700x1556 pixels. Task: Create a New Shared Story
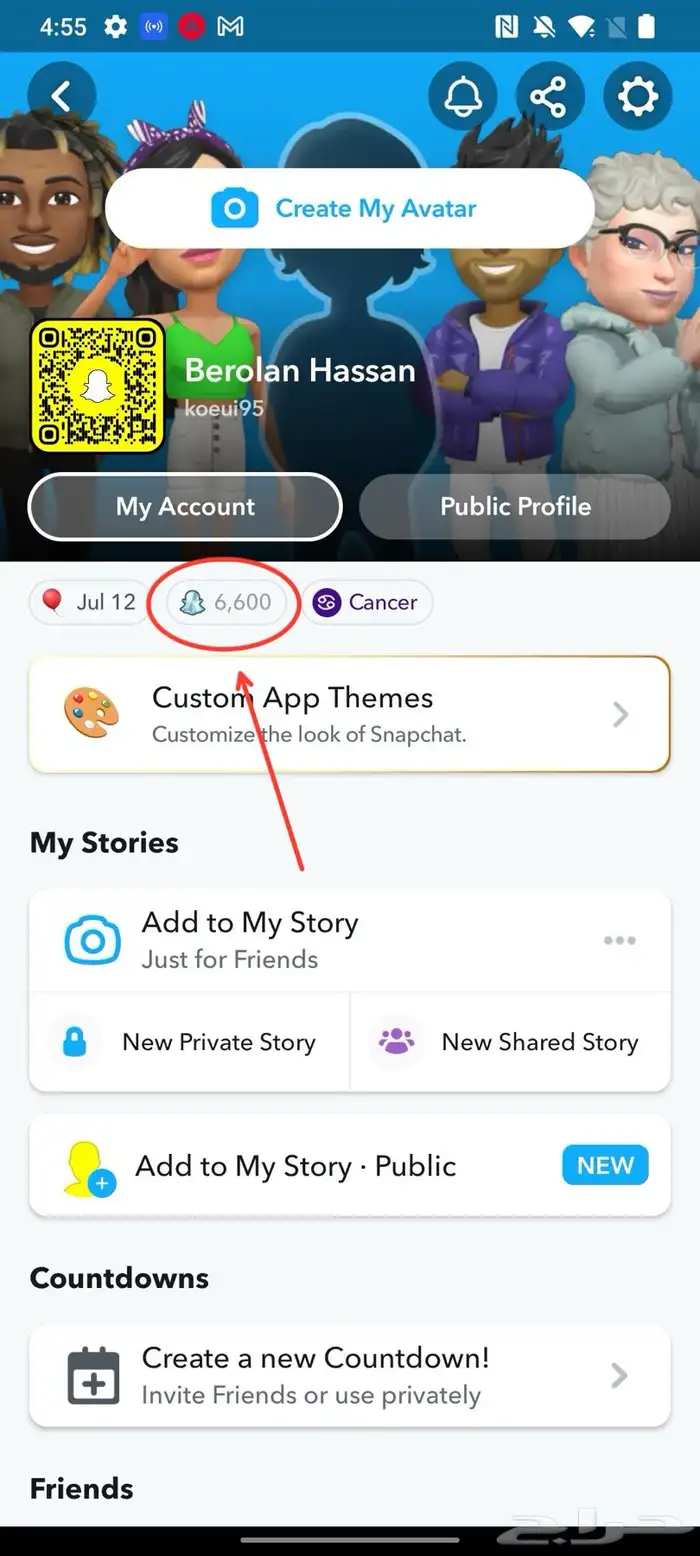pyautogui.click(x=510, y=1042)
